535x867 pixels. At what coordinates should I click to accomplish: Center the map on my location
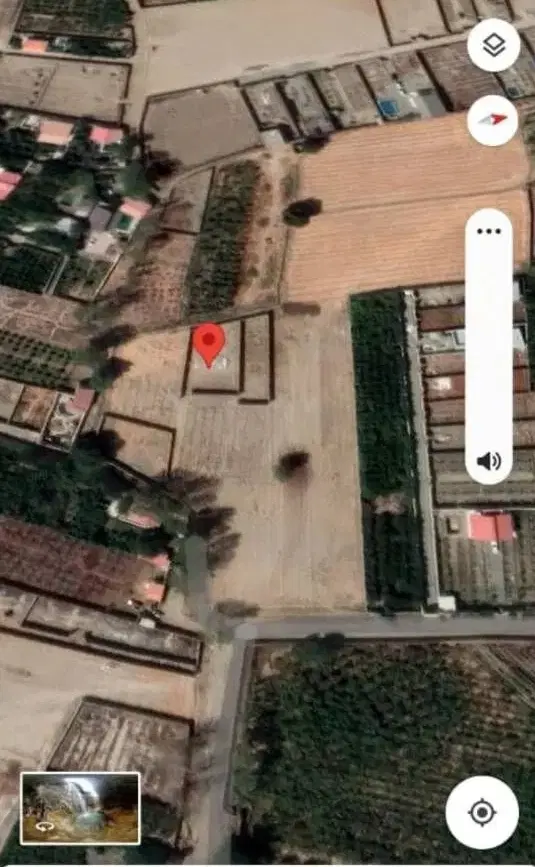(x=482, y=812)
